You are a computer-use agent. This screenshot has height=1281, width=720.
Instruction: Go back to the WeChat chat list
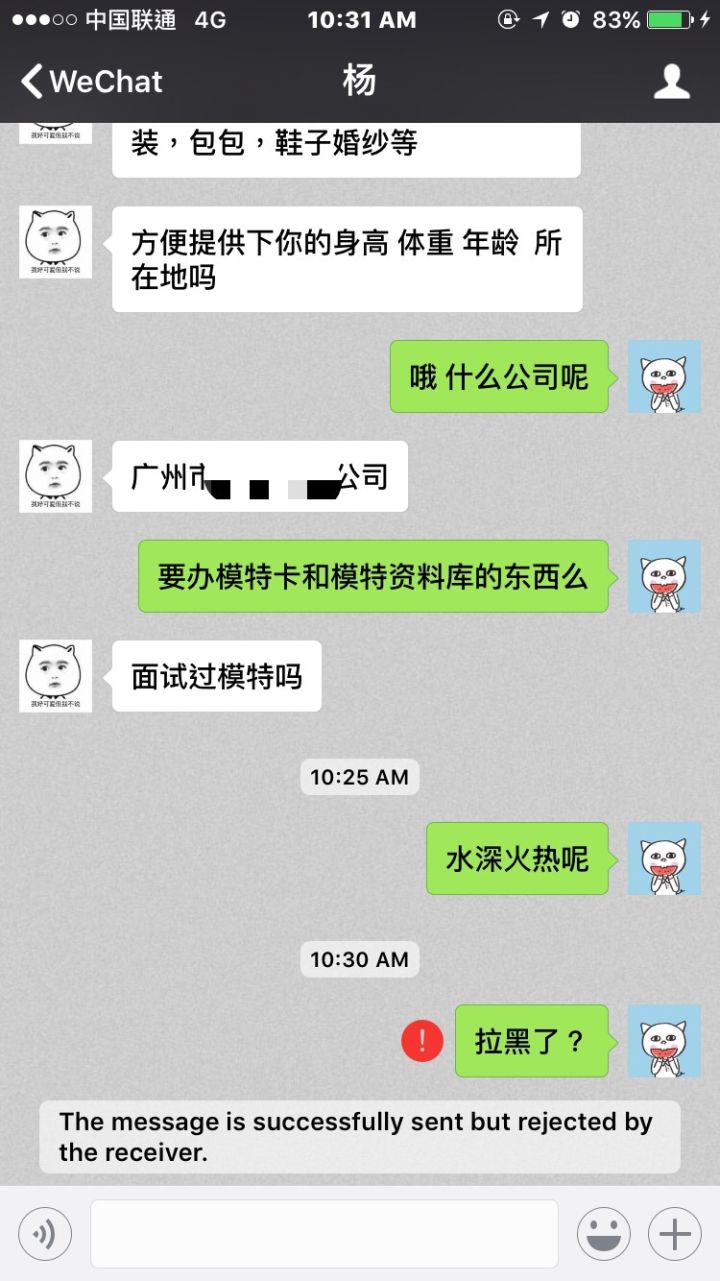click(x=91, y=82)
